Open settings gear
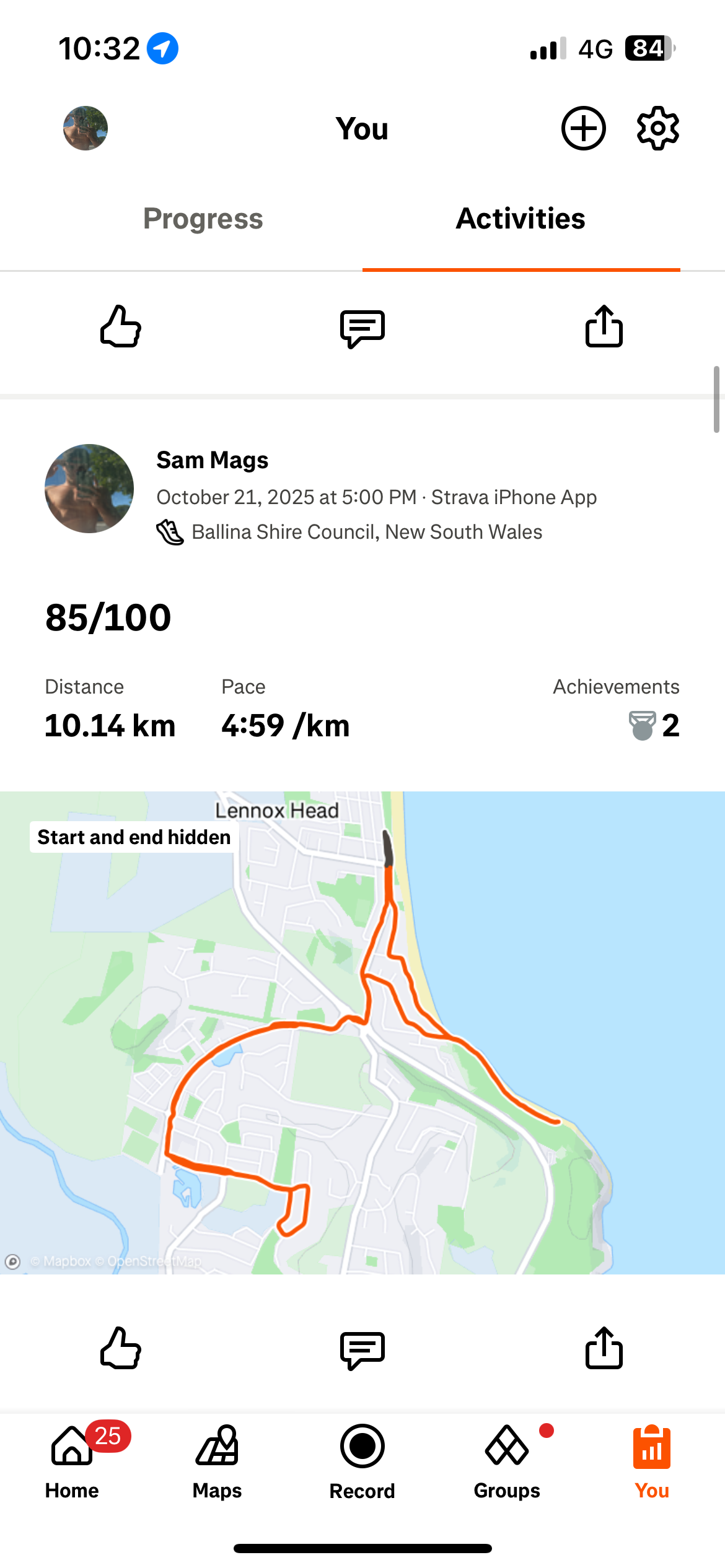 coord(658,128)
